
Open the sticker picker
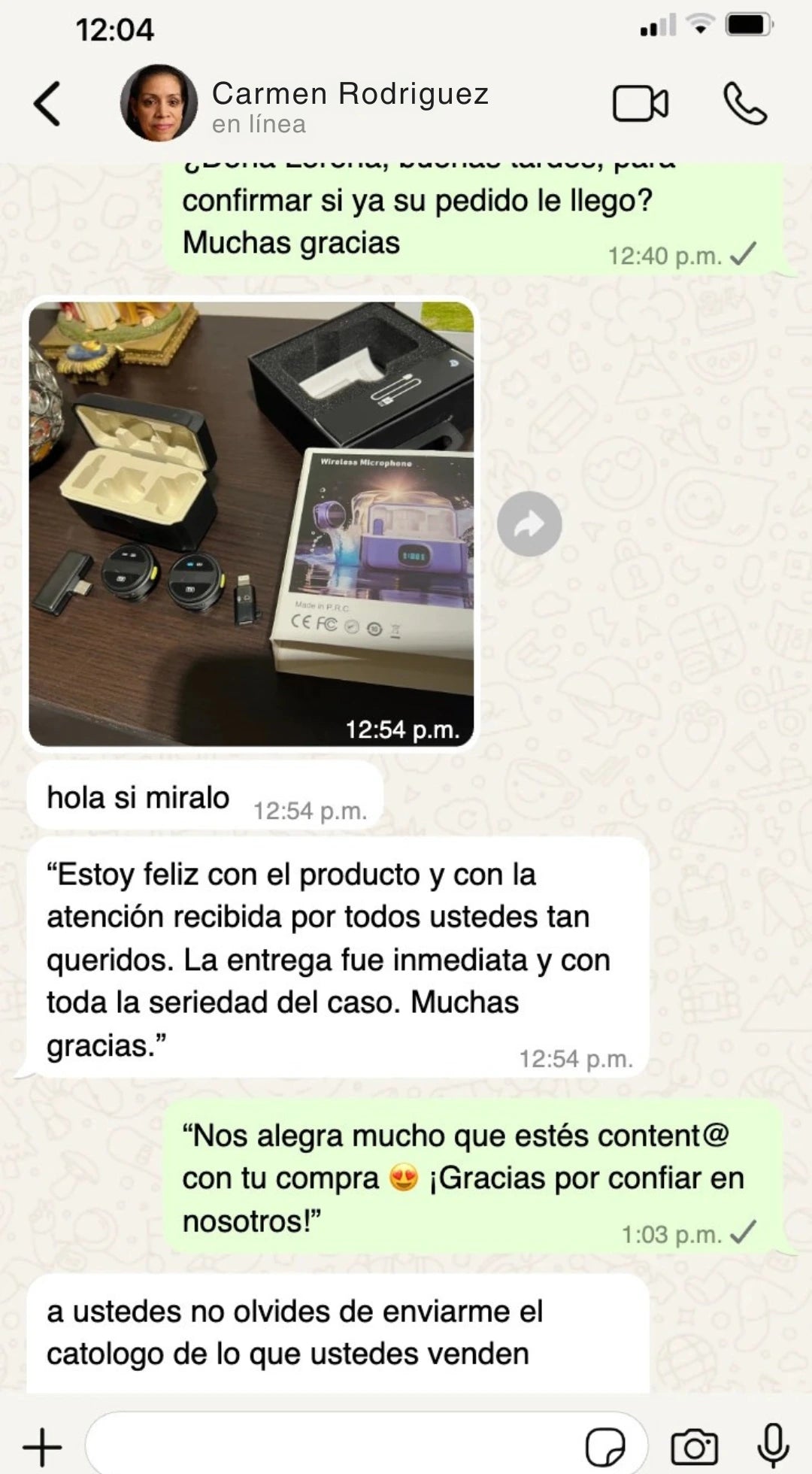pyautogui.click(x=605, y=1446)
